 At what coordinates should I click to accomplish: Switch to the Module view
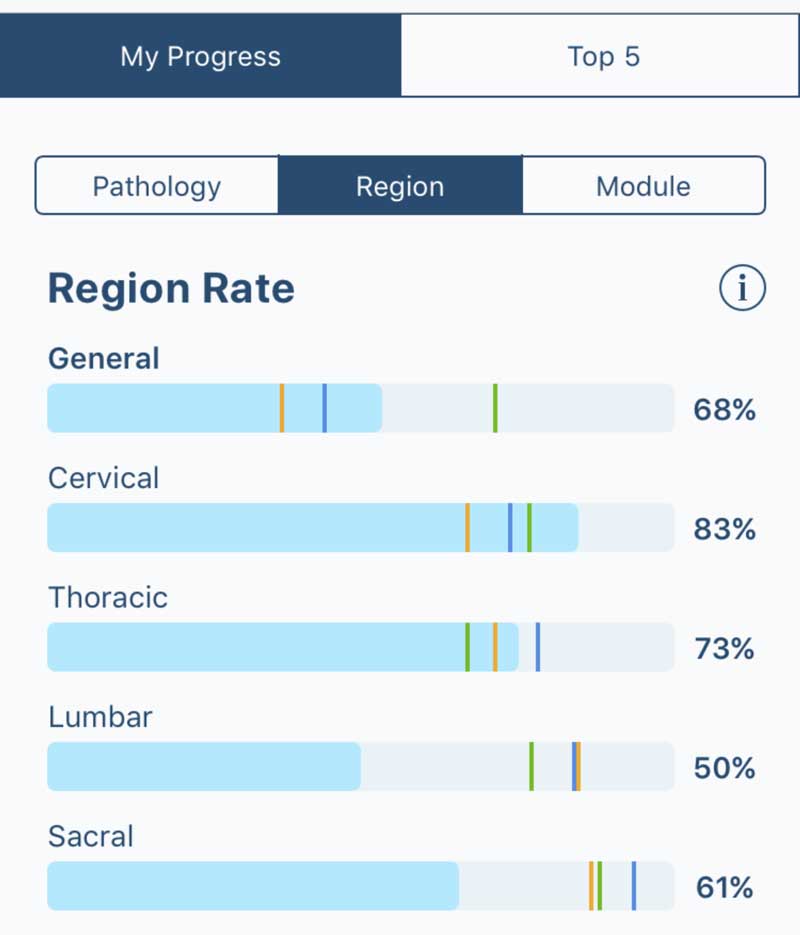click(644, 186)
